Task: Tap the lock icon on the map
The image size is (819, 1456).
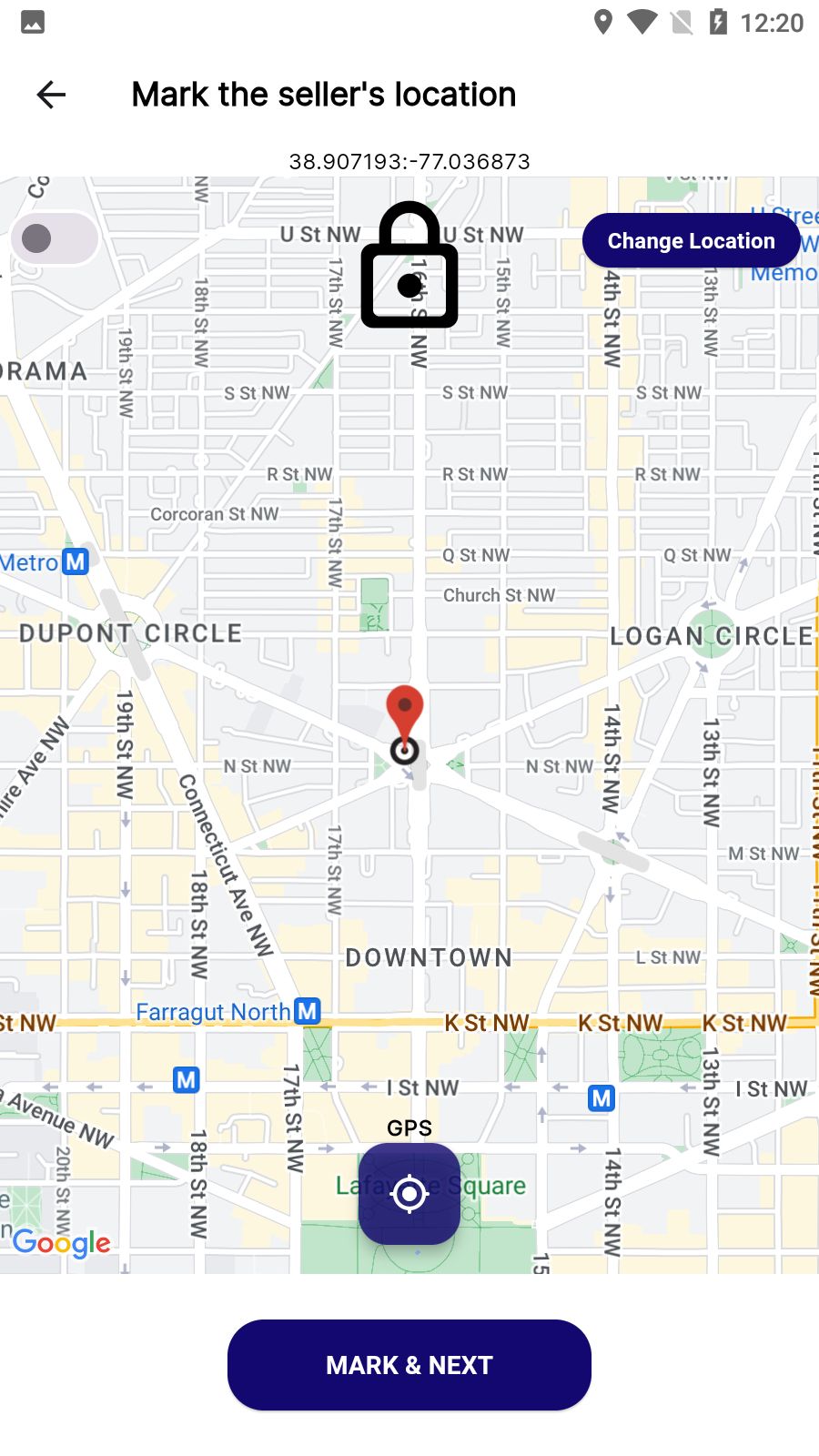Action: [x=409, y=266]
